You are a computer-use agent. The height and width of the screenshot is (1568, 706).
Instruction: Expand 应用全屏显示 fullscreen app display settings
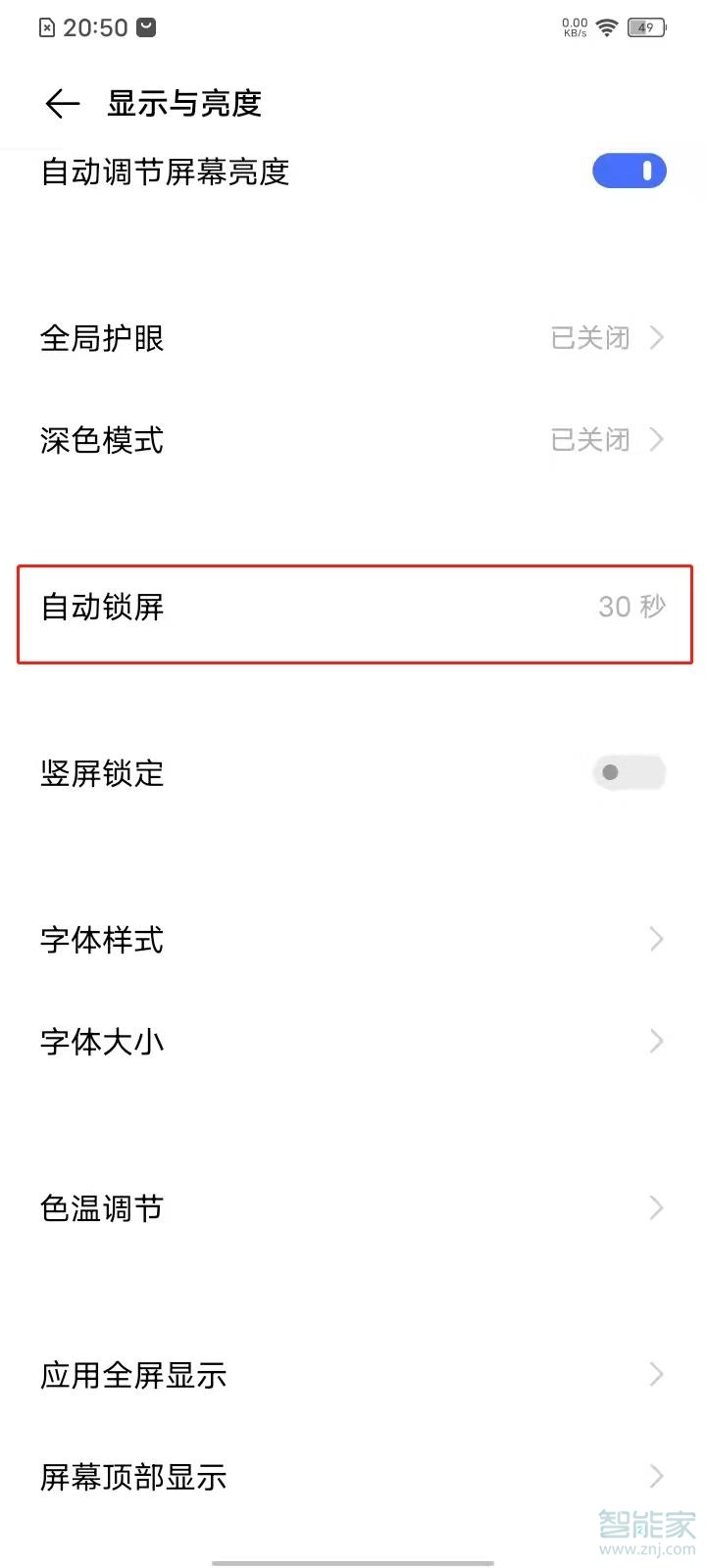click(x=353, y=1375)
